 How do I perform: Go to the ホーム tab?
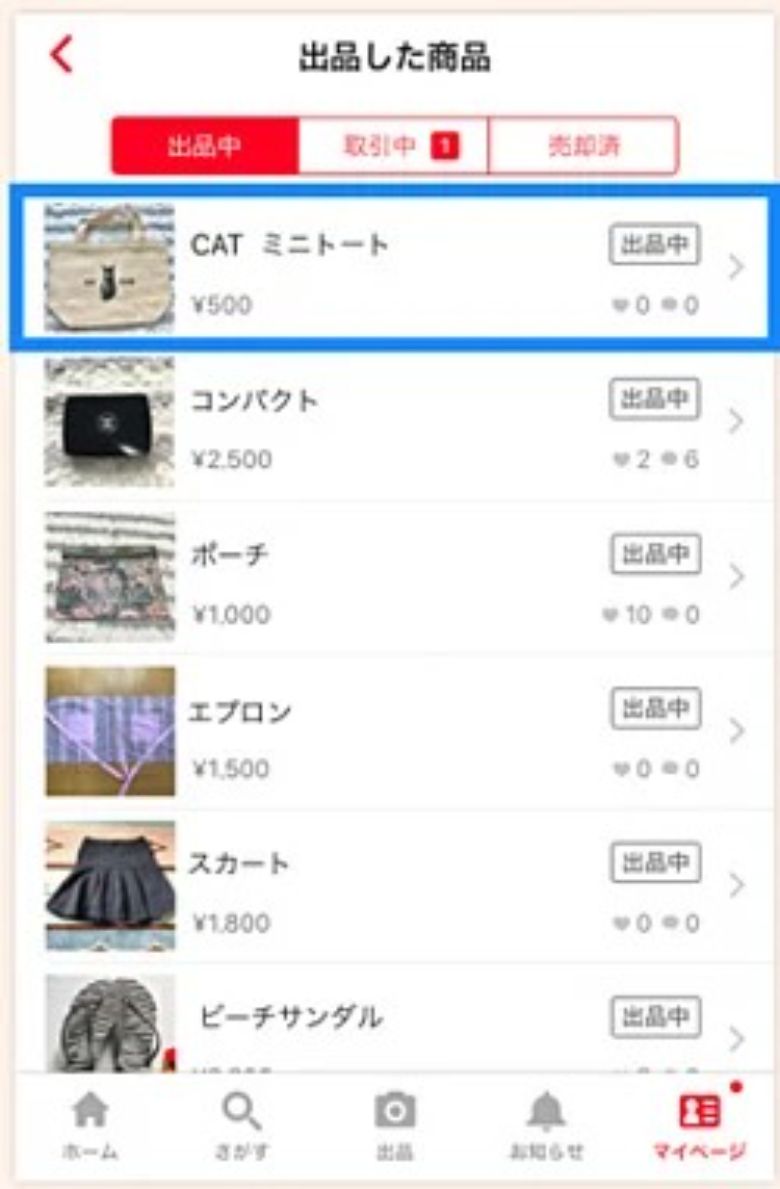coord(91,1125)
